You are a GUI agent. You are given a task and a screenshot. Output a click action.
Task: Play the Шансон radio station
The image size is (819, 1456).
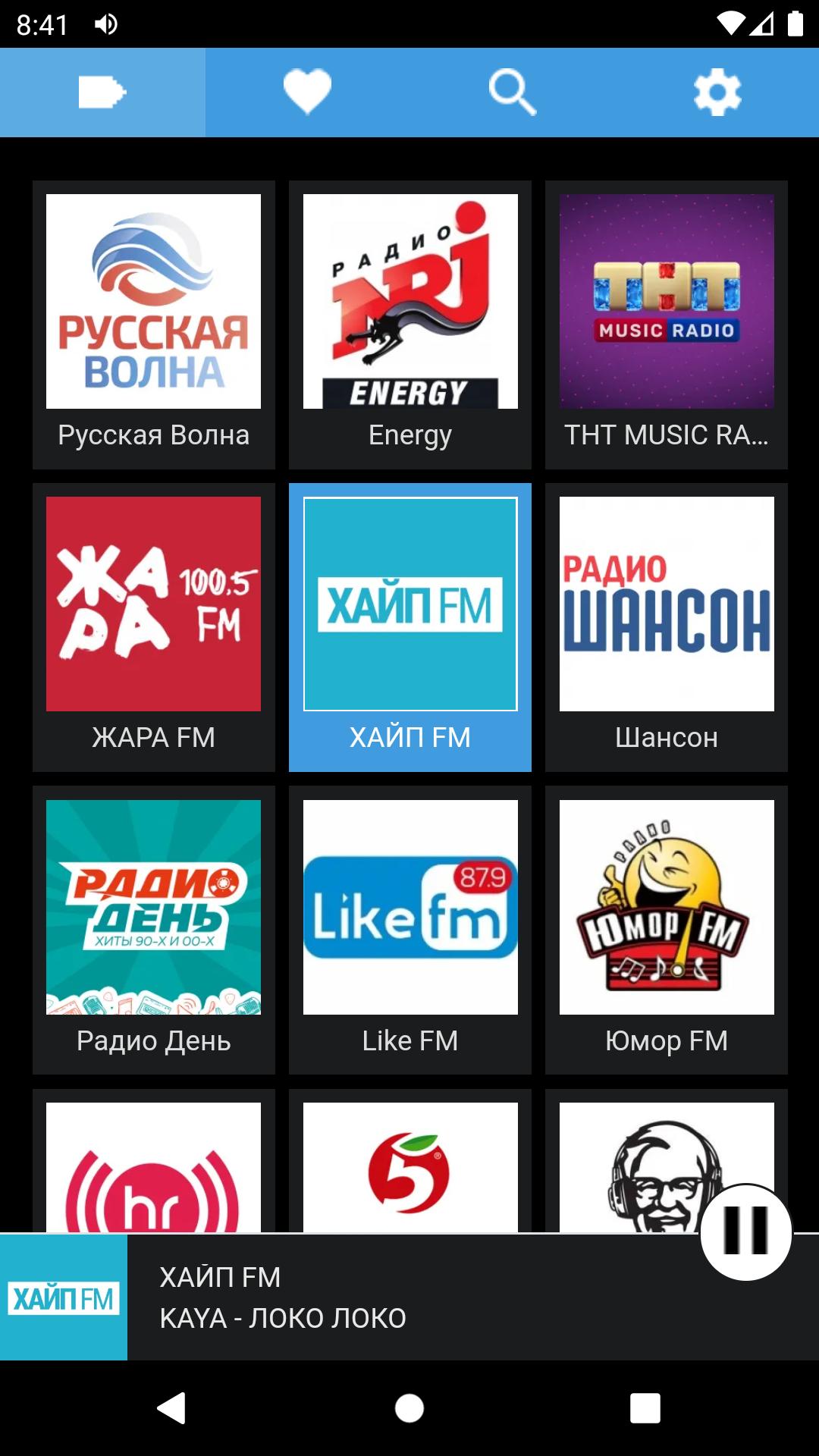coord(666,626)
